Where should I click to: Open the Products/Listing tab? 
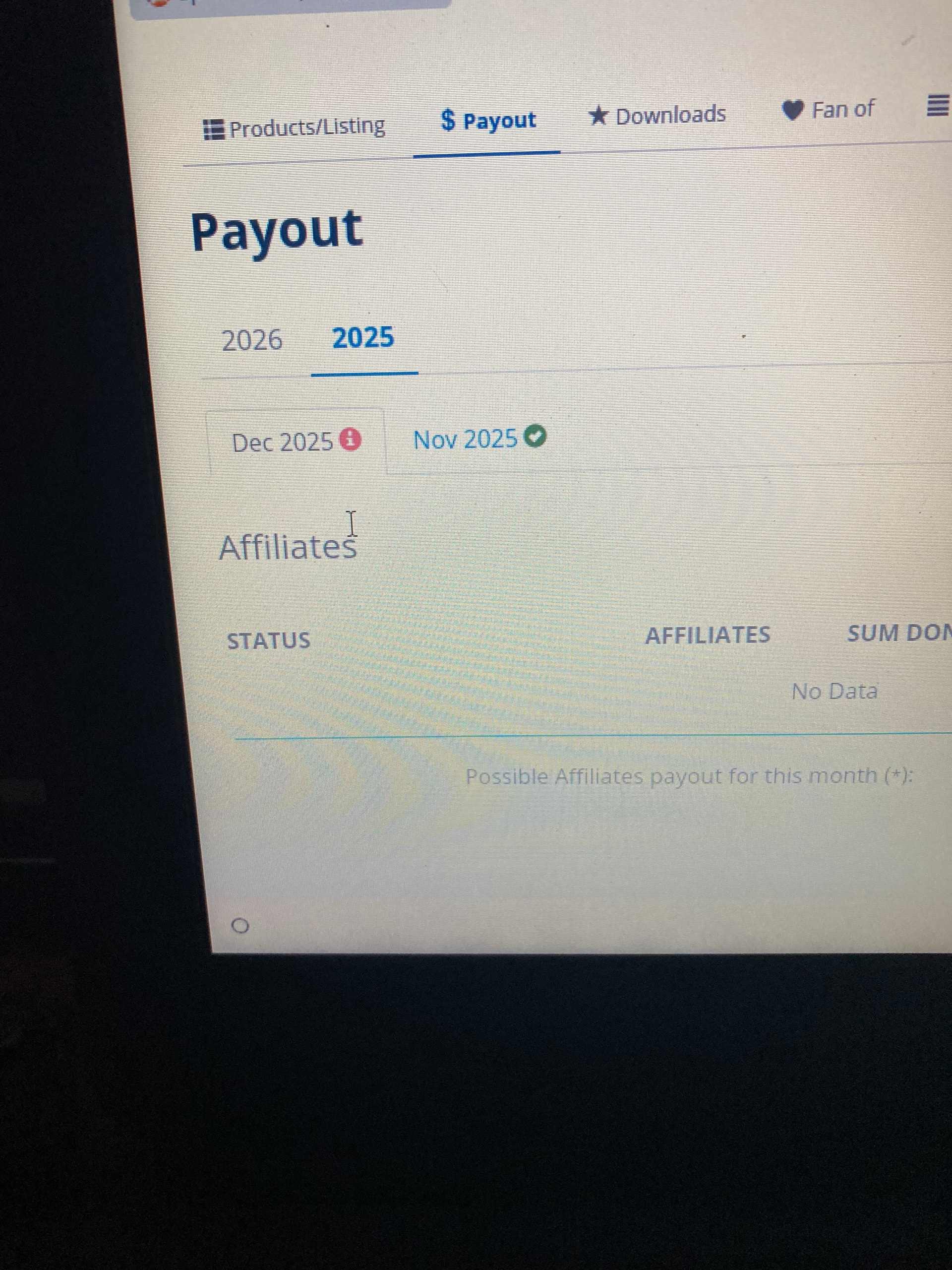pos(295,127)
